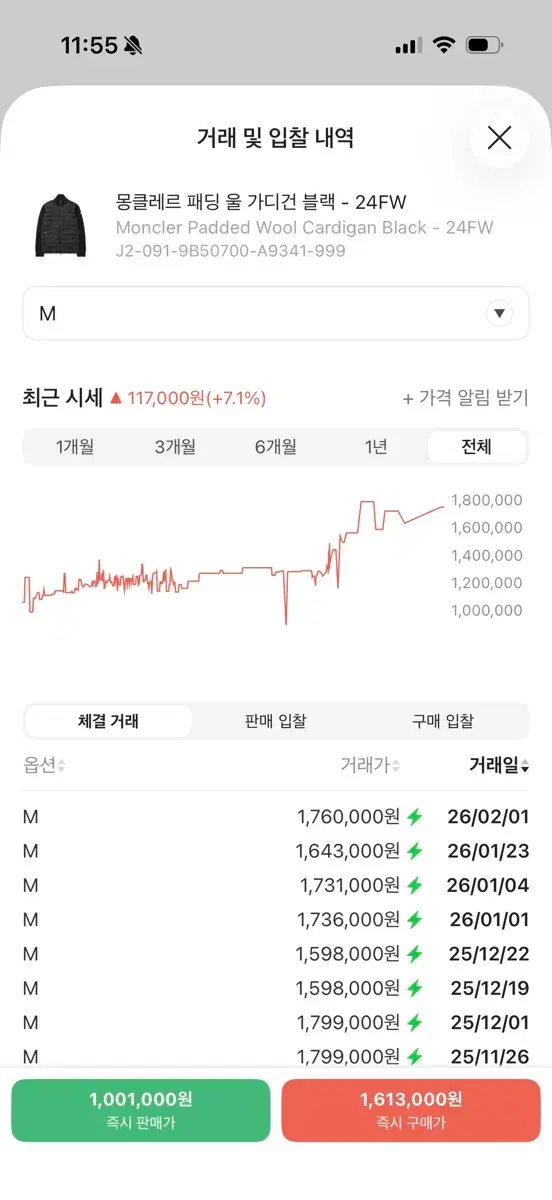The height and width of the screenshot is (1200, 552).
Task: Open the size M dropdown
Action: pyautogui.click(x=276, y=314)
